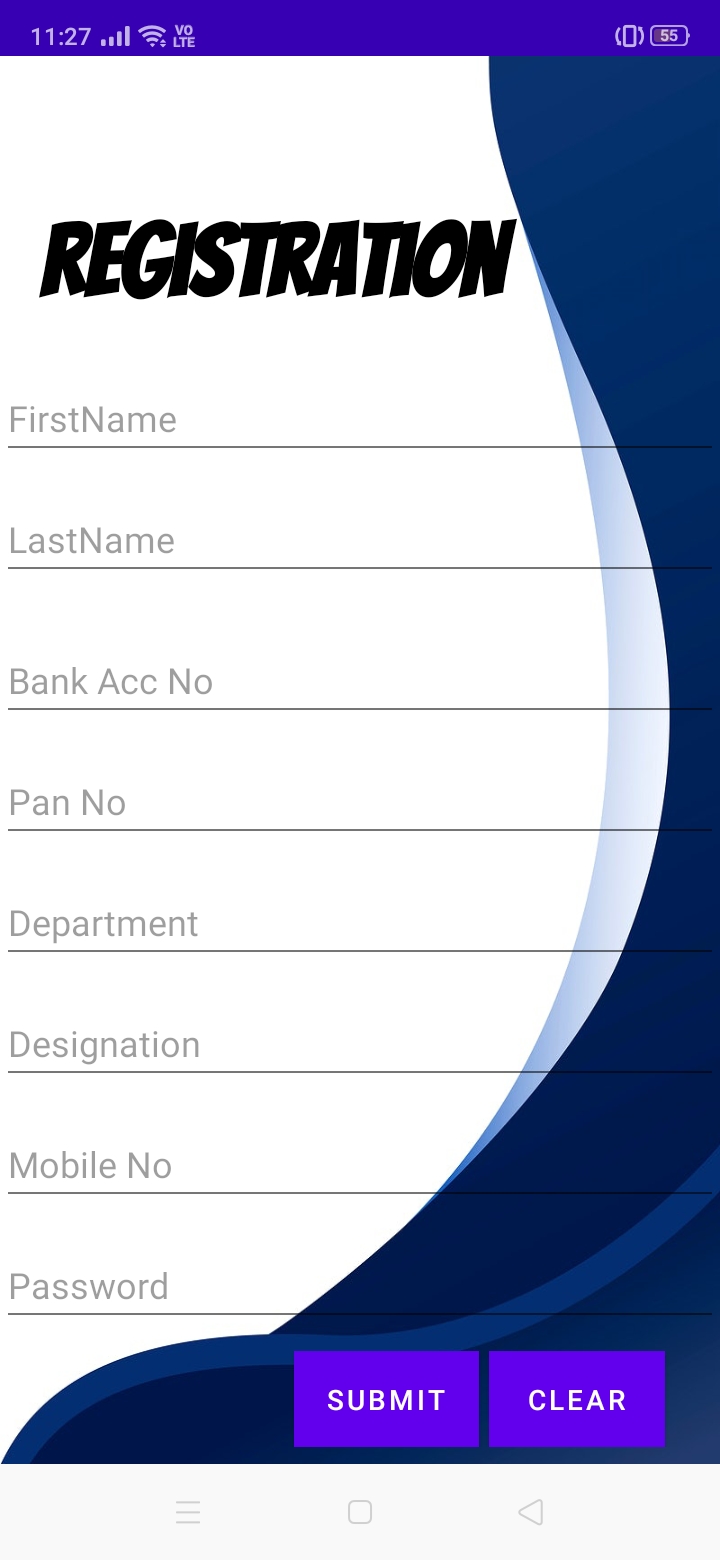Open recent apps from the navigation bar
This screenshot has width=720, height=1560.
pos(189,1512)
